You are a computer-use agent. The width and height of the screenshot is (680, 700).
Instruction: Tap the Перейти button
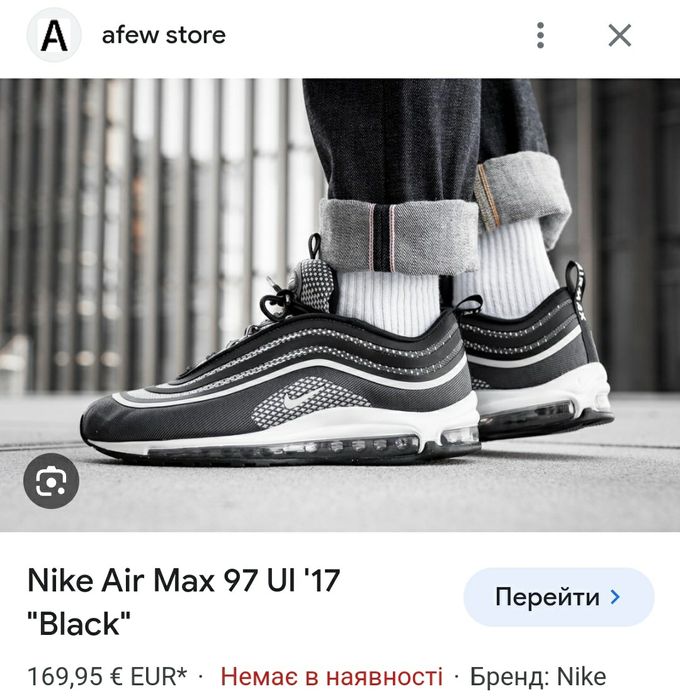558,598
